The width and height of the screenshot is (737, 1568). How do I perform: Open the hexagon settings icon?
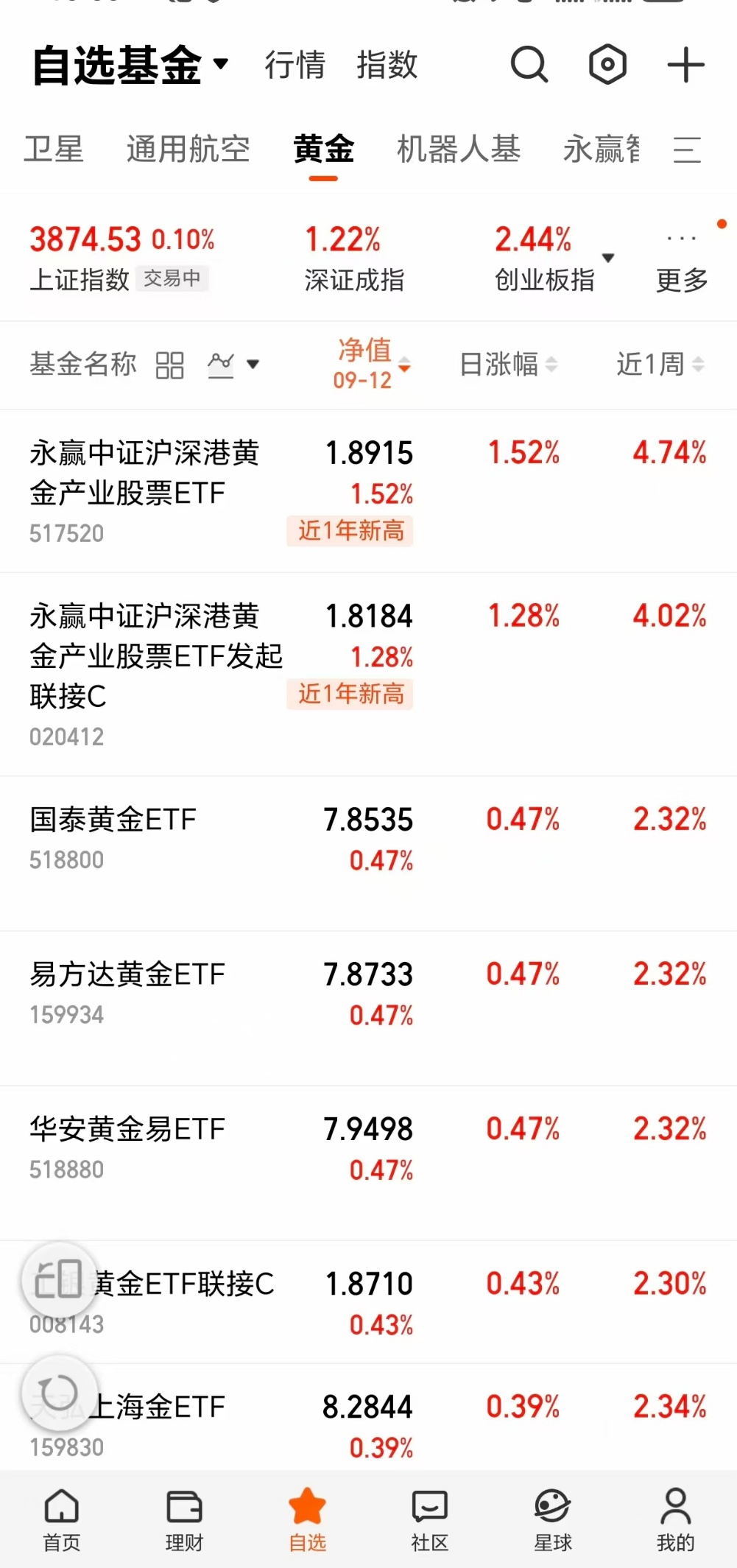607,65
